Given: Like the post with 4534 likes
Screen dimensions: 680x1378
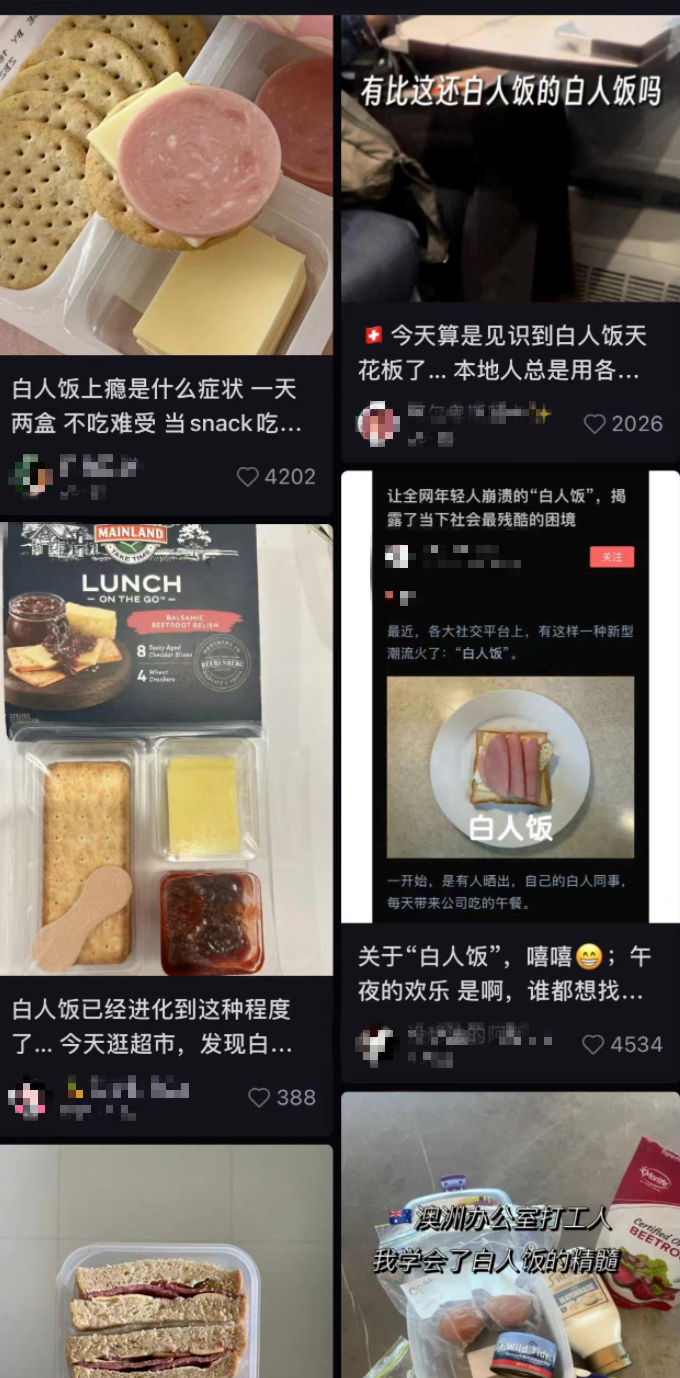Looking at the screenshot, I should pyautogui.click(x=593, y=1044).
